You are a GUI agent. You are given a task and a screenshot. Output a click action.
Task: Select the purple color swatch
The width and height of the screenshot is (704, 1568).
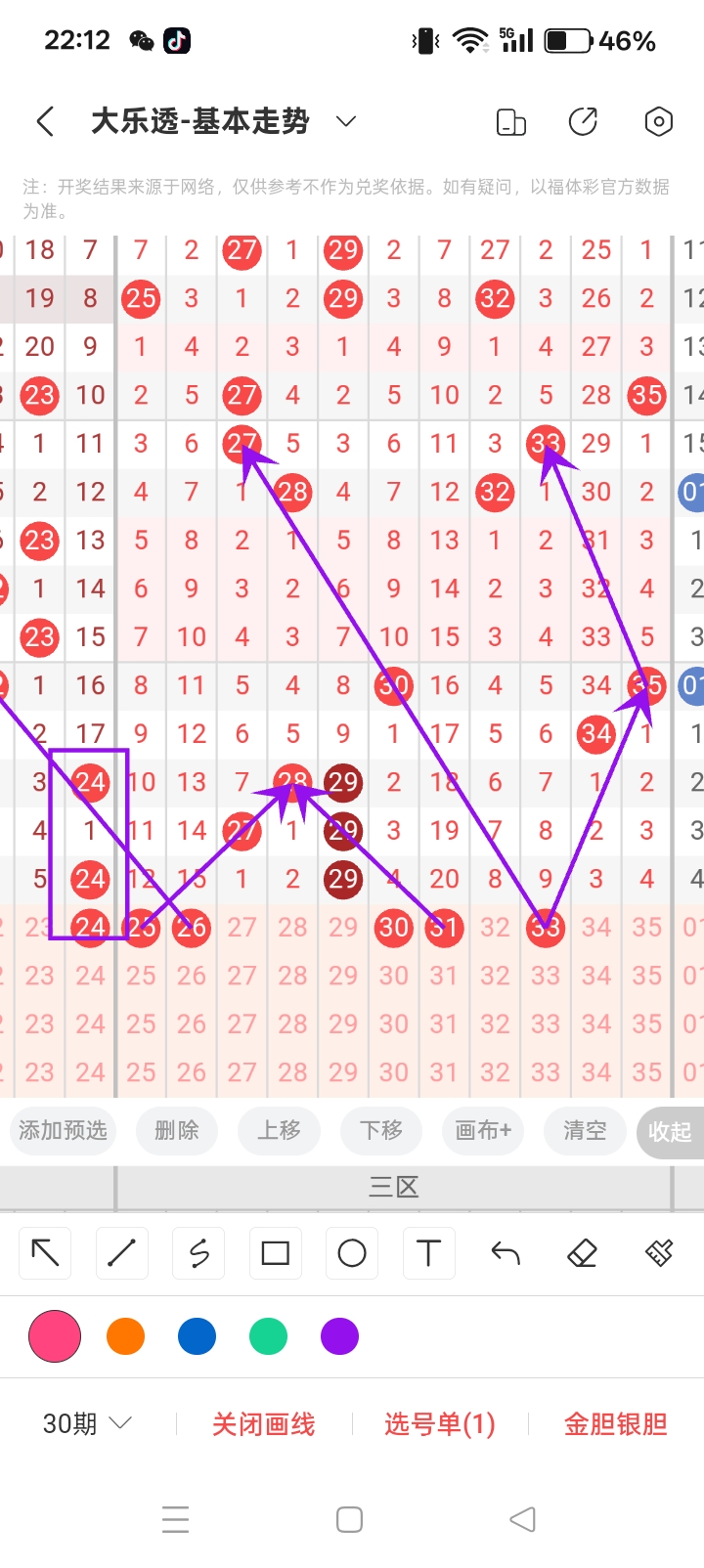[x=339, y=1336]
